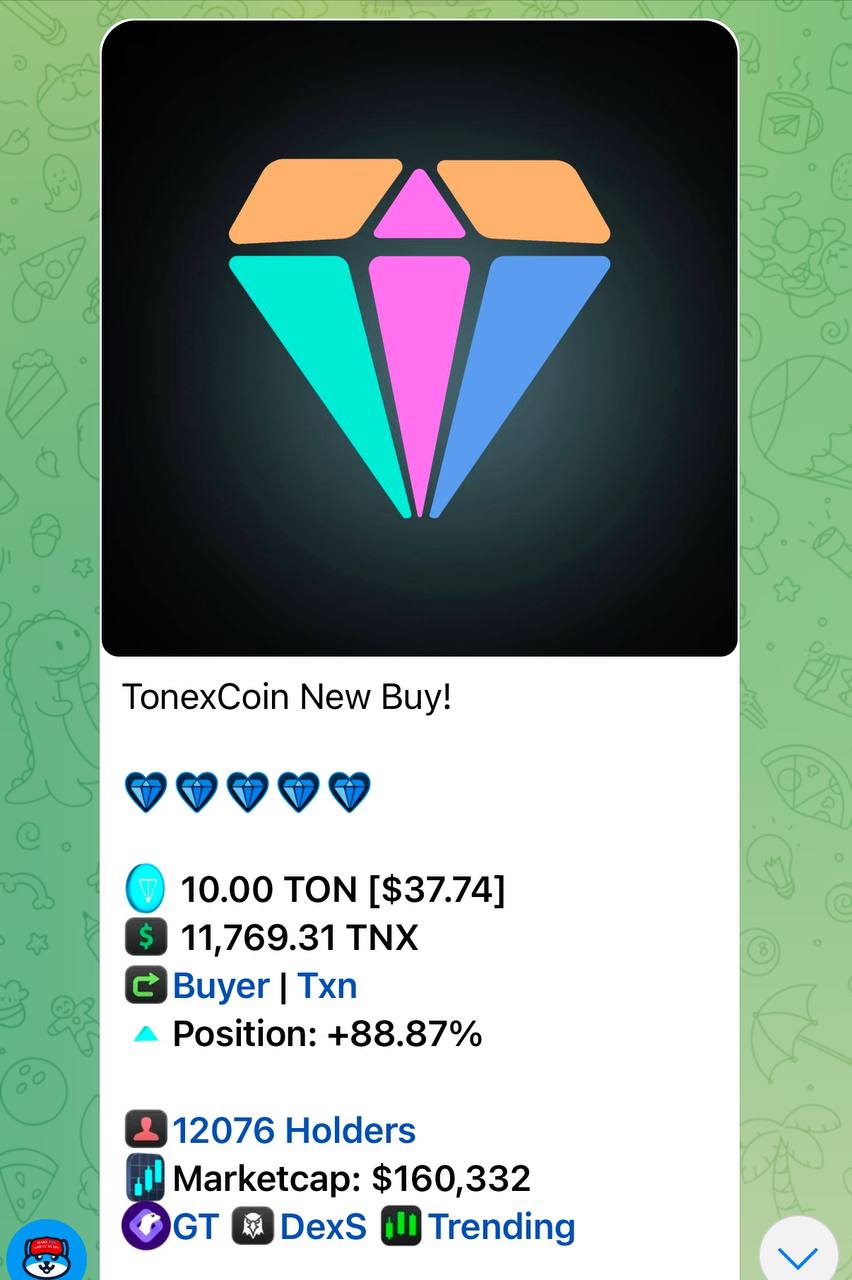This screenshot has height=1280, width=852.
Task: Open the Txn transaction link
Action: pyautogui.click(x=327, y=986)
